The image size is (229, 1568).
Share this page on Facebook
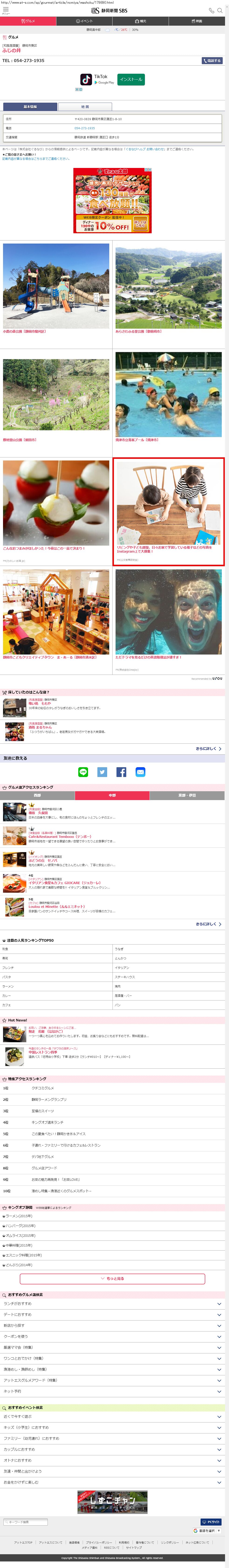(121, 772)
